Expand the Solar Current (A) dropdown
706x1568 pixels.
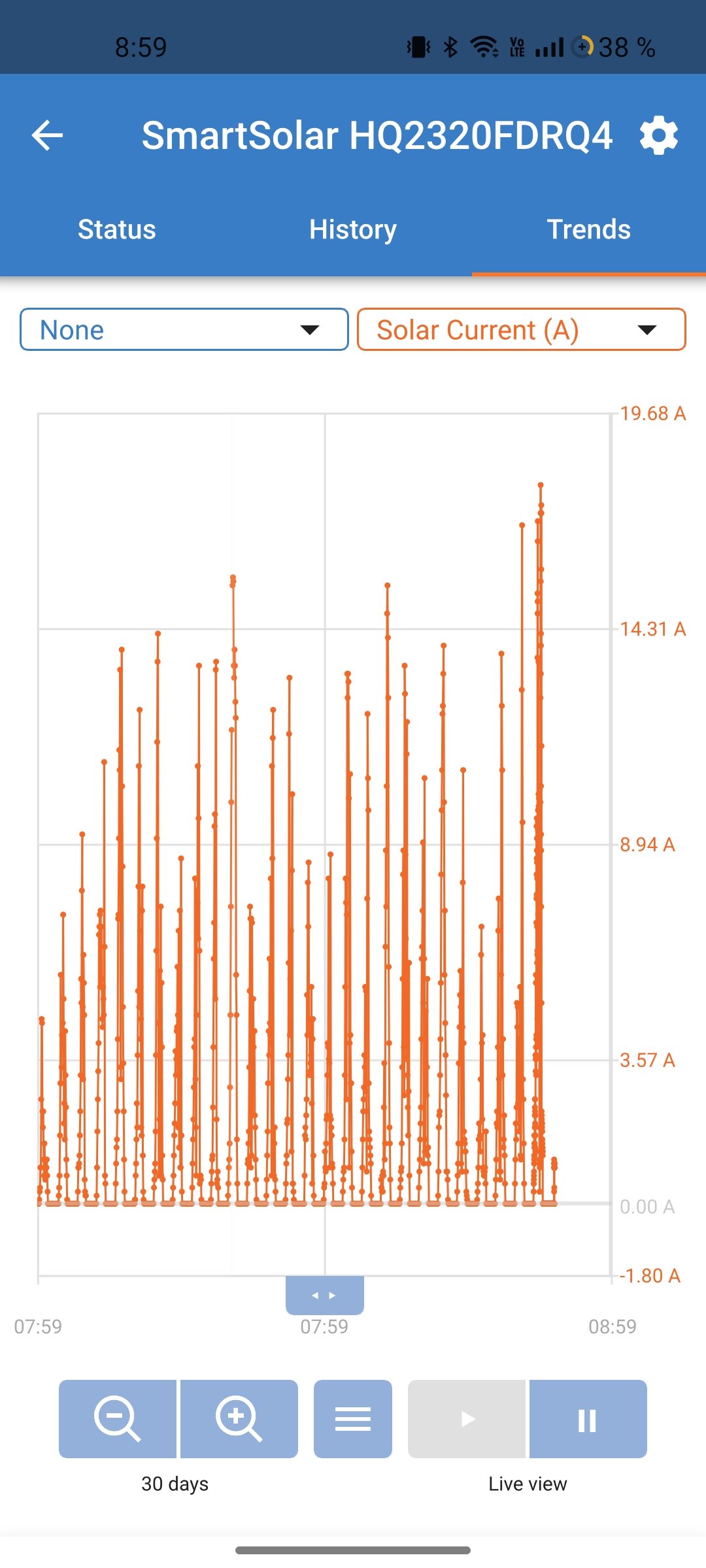[x=521, y=330]
